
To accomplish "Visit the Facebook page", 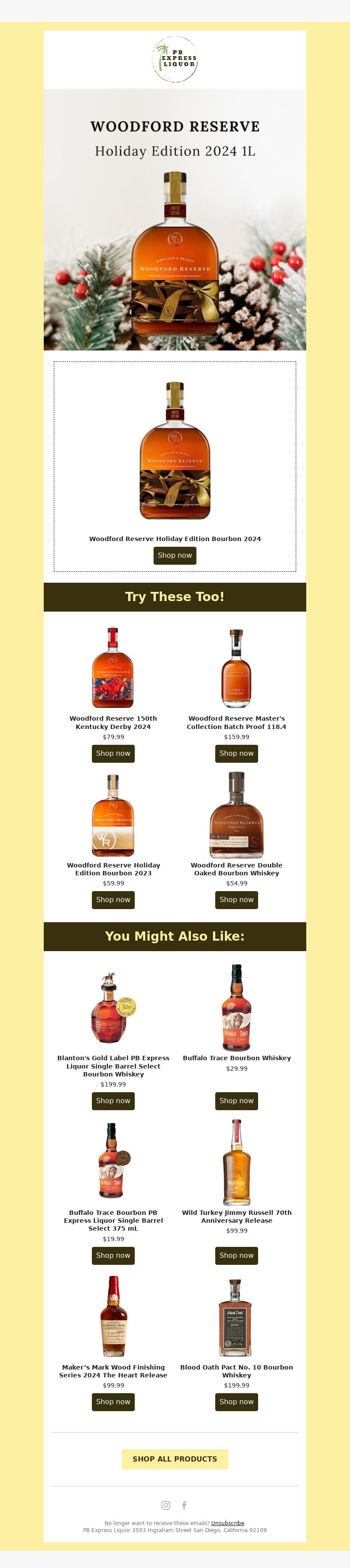I will (x=184, y=1505).
